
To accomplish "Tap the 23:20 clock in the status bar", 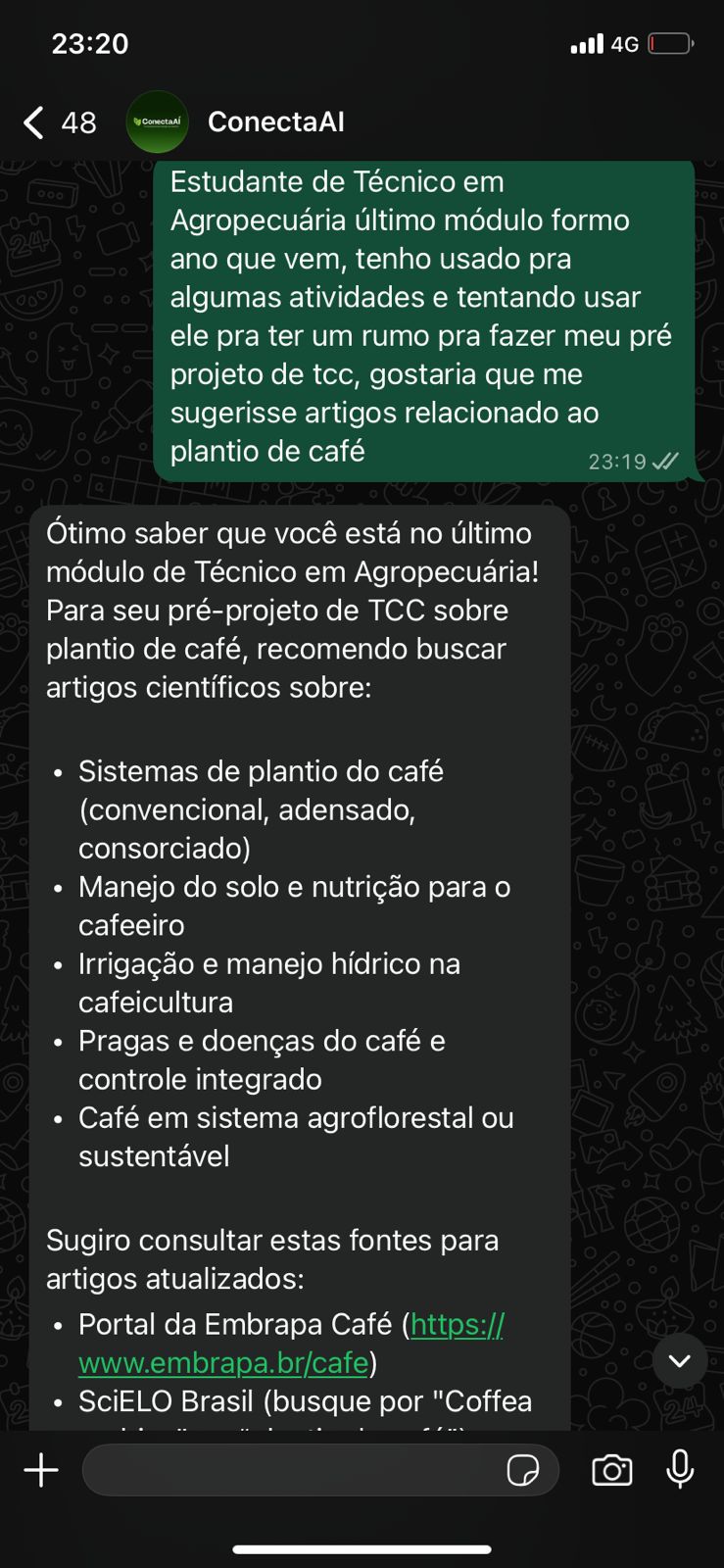I will (x=90, y=44).
